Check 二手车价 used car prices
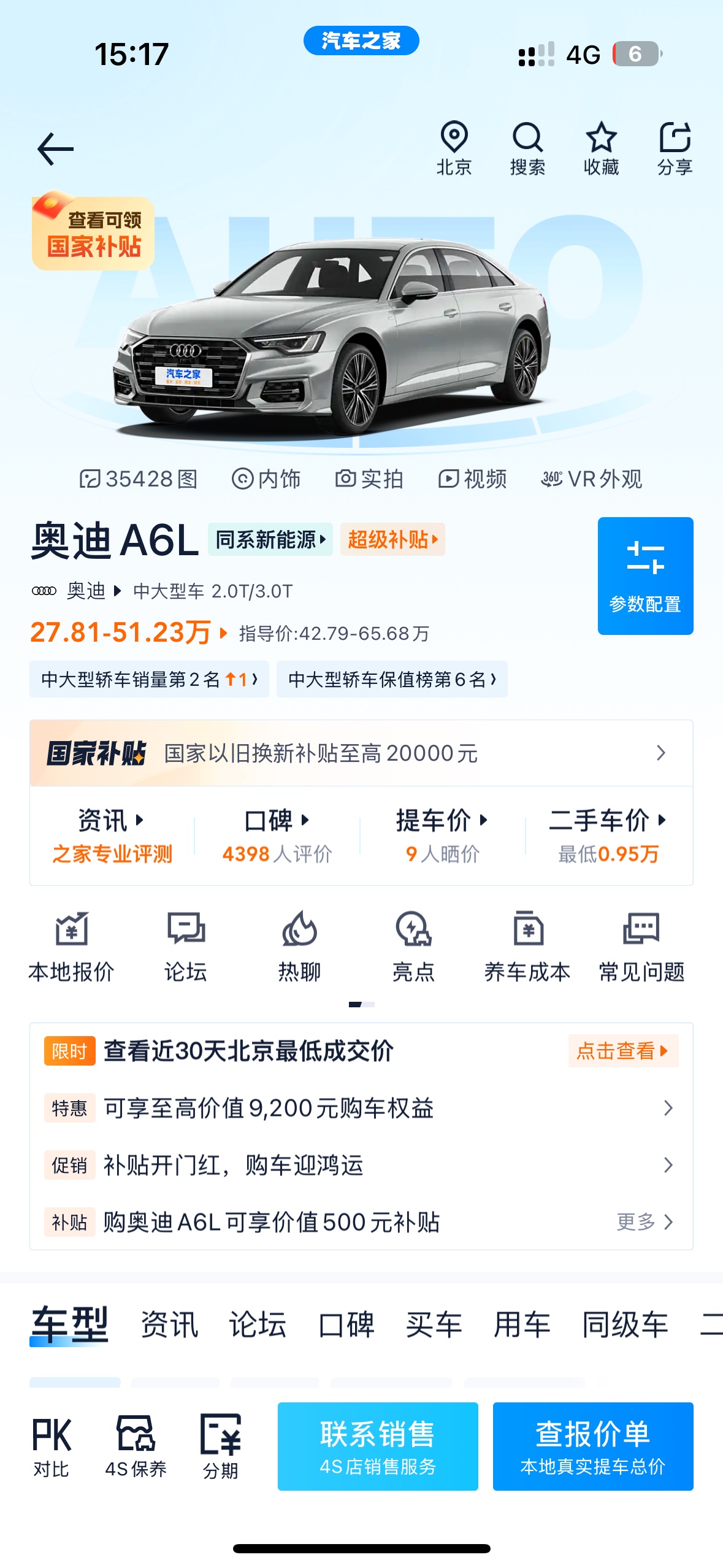The width and height of the screenshot is (723, 1568). pos(608,836)
